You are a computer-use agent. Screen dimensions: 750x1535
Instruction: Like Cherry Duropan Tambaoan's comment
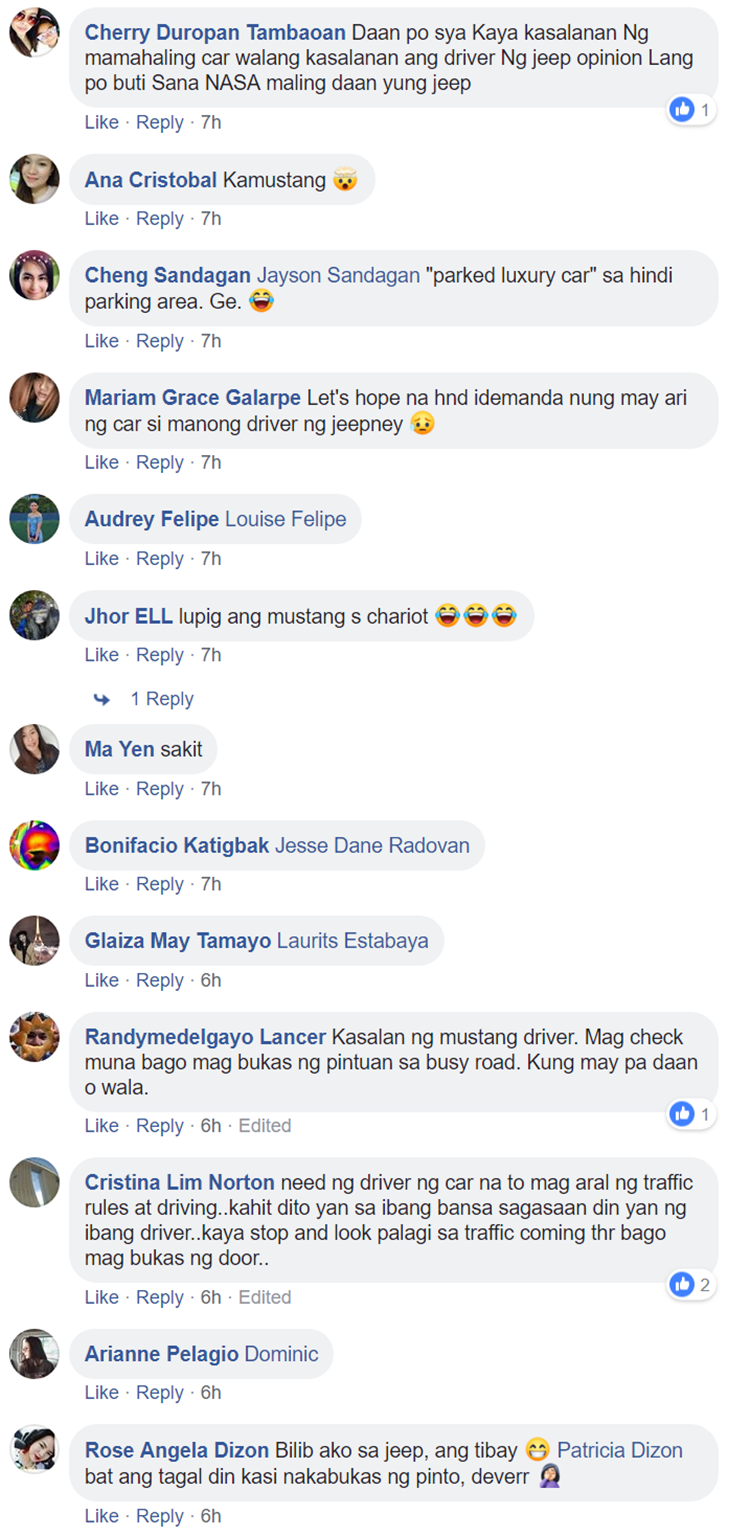(101, 122)
